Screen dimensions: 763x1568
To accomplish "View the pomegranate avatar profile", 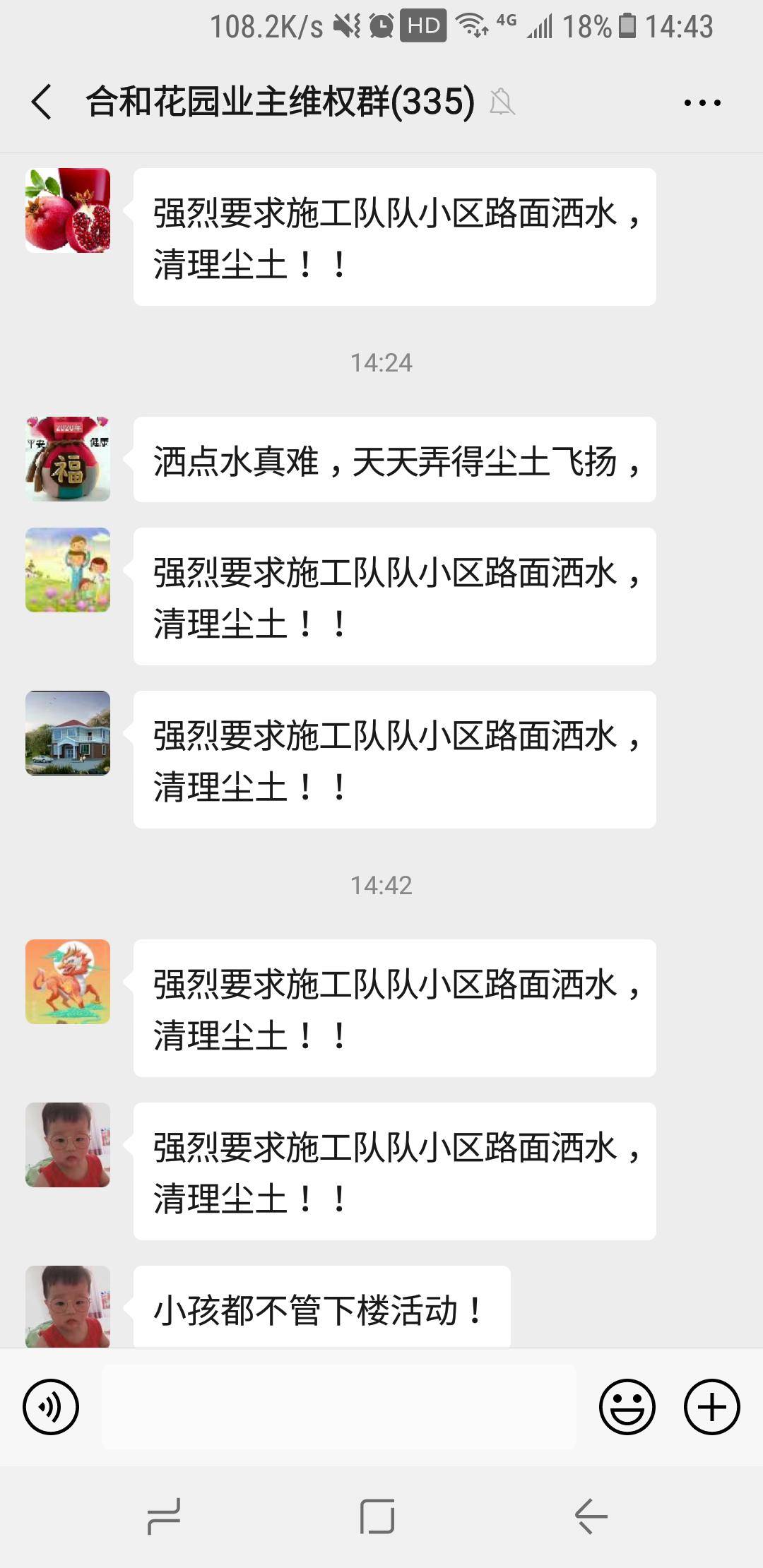I will pos(68,210).
